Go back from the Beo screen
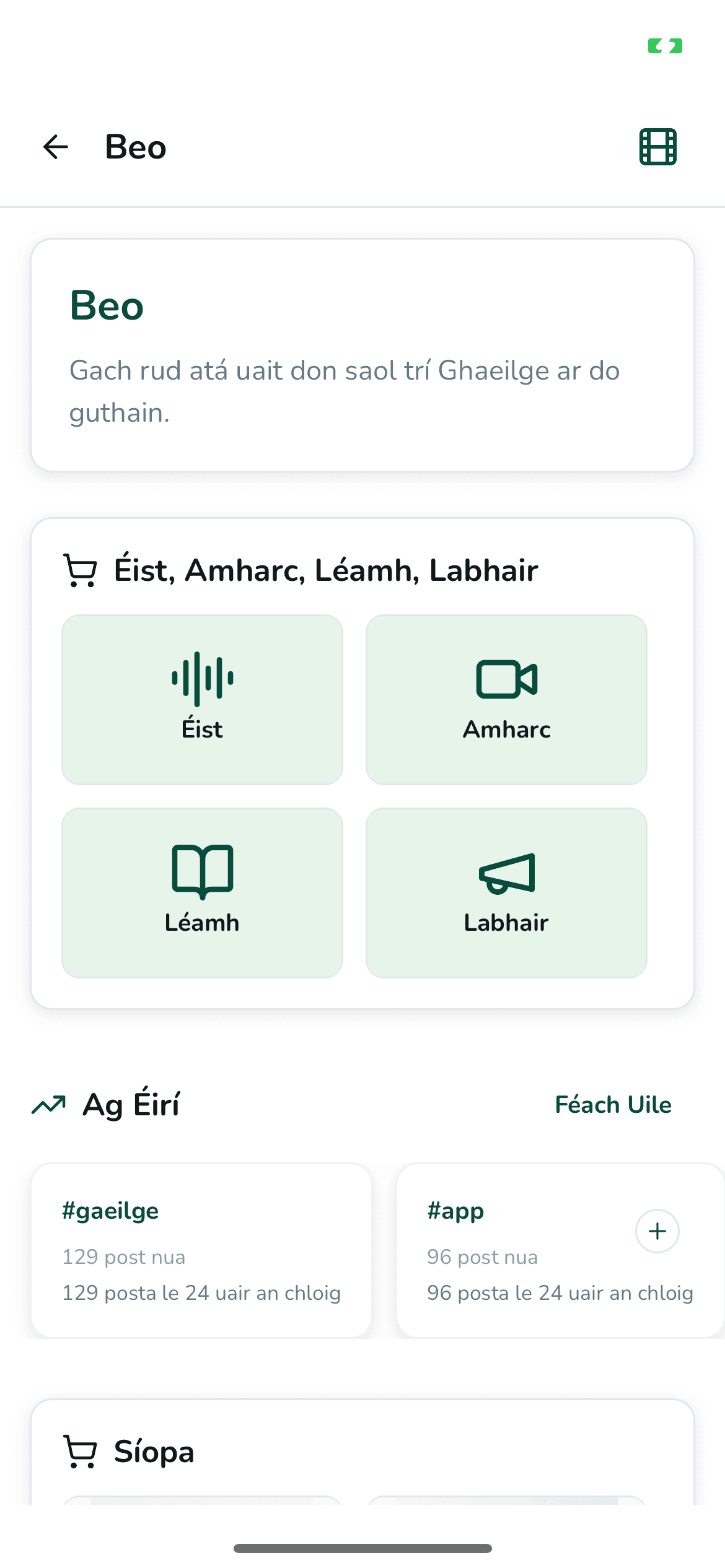The height and width of the screenshot is (1568, 725). pos(56,147)
